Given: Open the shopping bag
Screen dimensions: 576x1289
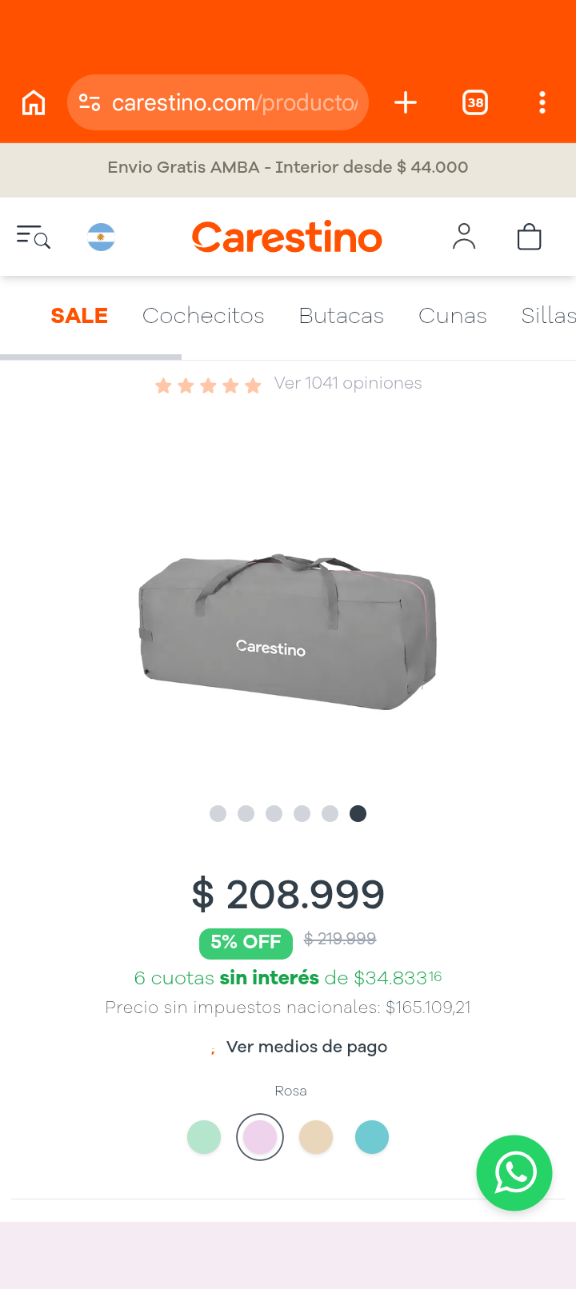Looking at the screenshot, I should [529, 236].
